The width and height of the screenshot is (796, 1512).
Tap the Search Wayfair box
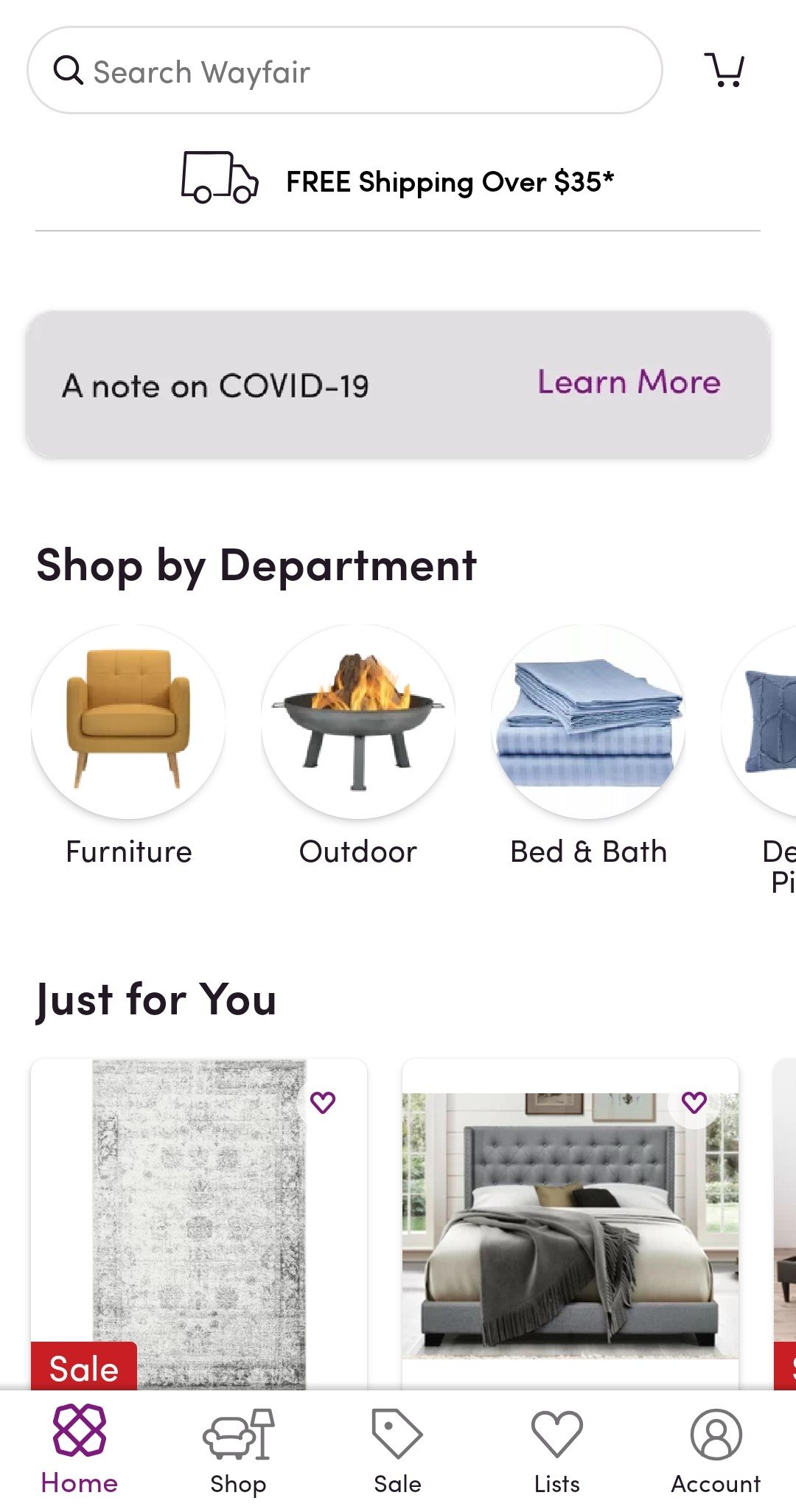(x=344, y=71)
